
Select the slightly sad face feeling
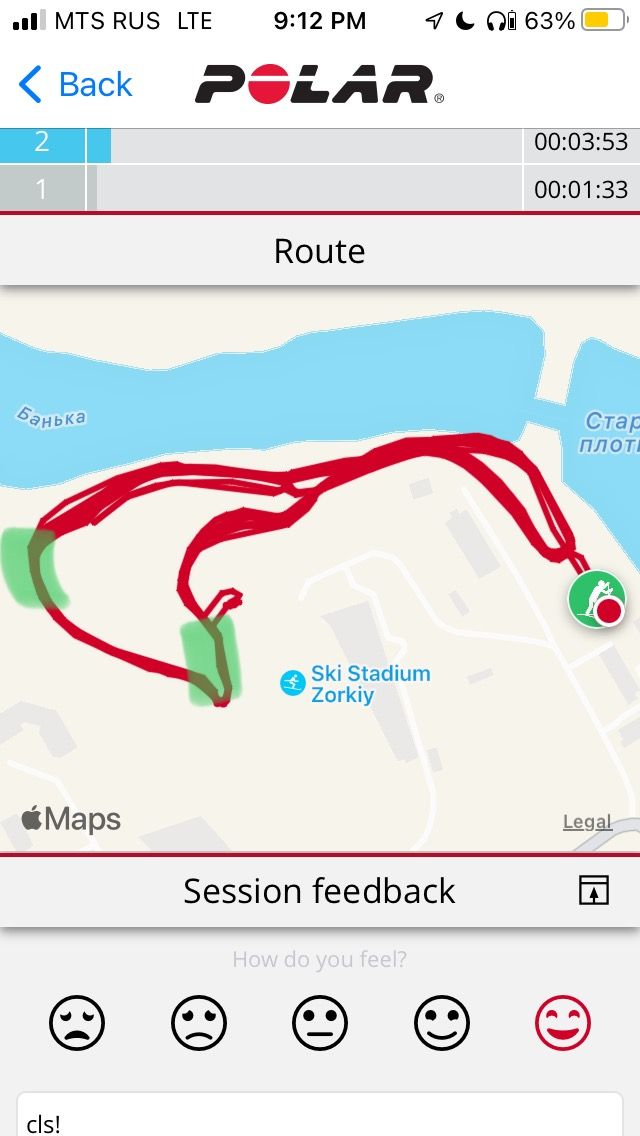[x=199, y=1023]
